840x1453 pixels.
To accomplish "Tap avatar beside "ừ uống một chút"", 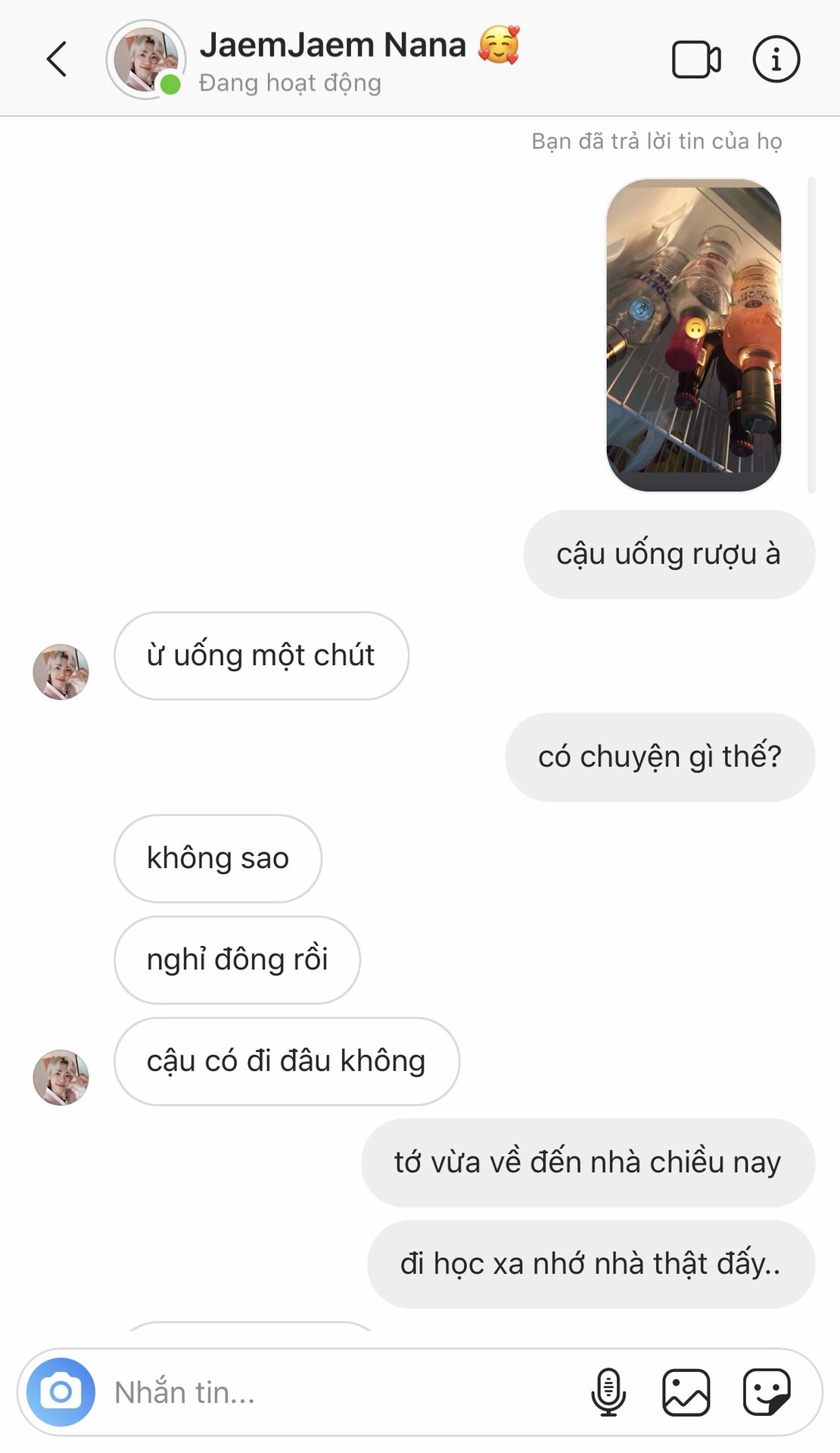I will tap(61, 672).
